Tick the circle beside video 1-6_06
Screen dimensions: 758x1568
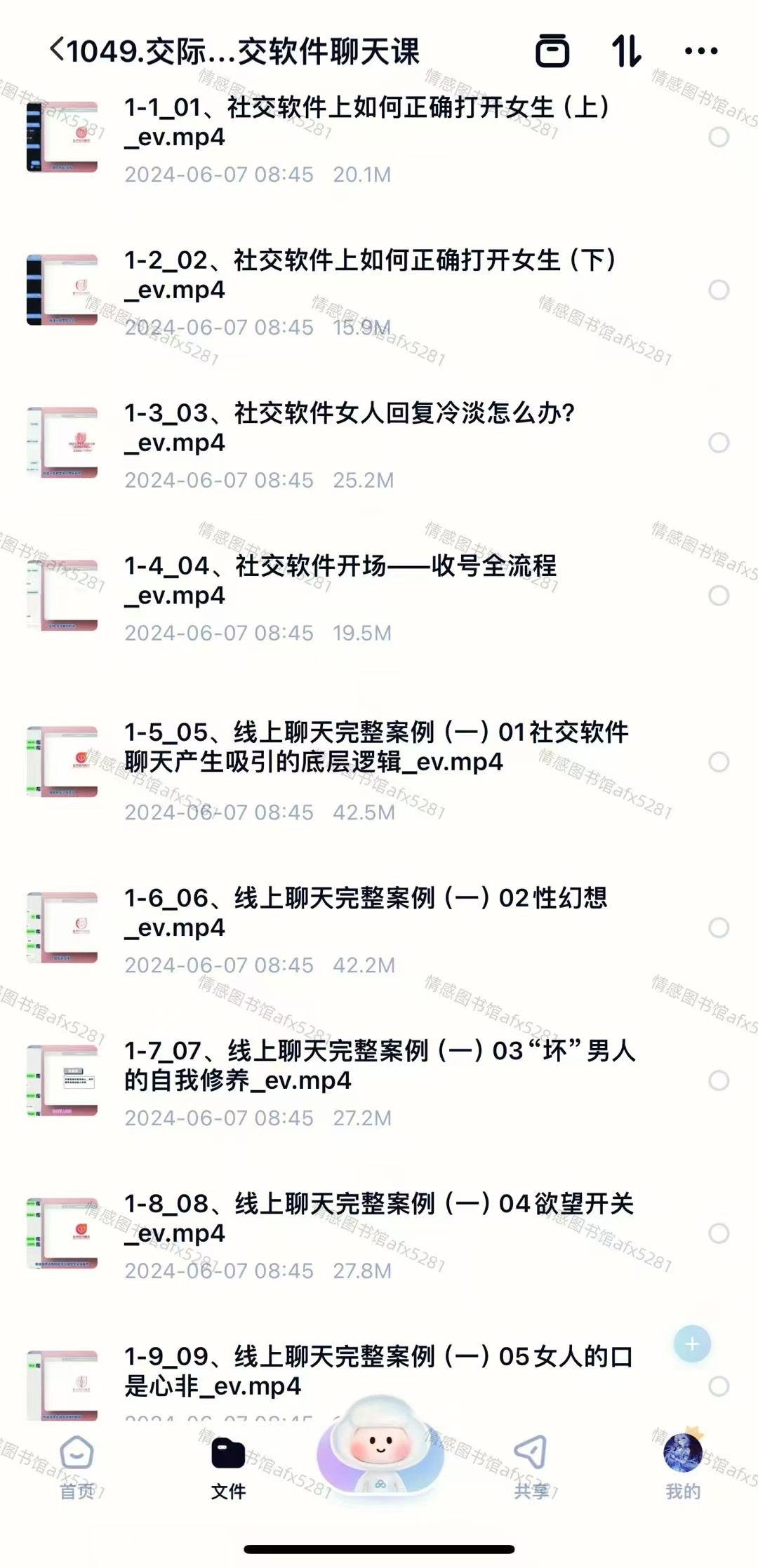tap(719, 927)
